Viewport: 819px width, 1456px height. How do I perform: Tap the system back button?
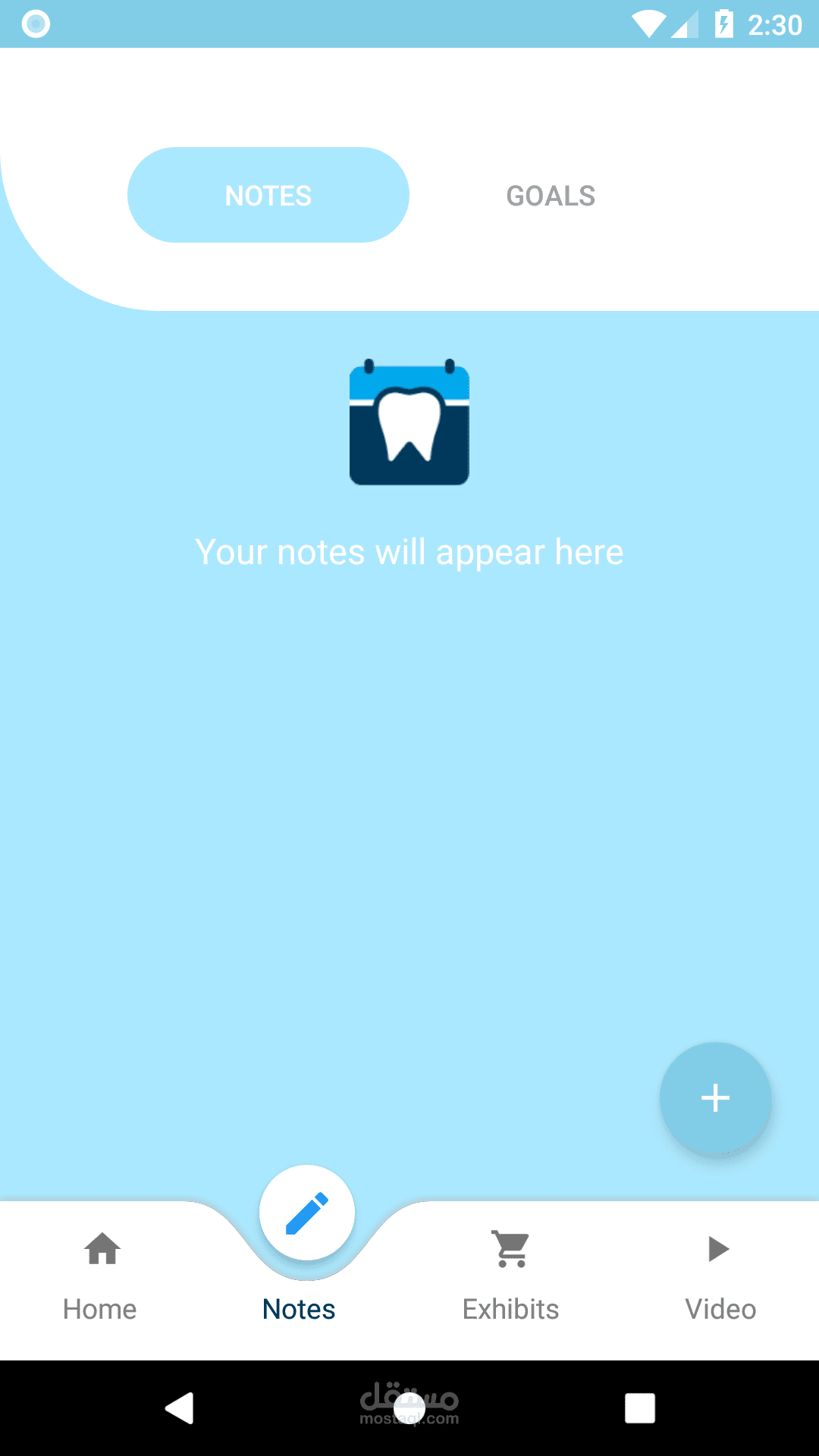(x=180, y=1408)
